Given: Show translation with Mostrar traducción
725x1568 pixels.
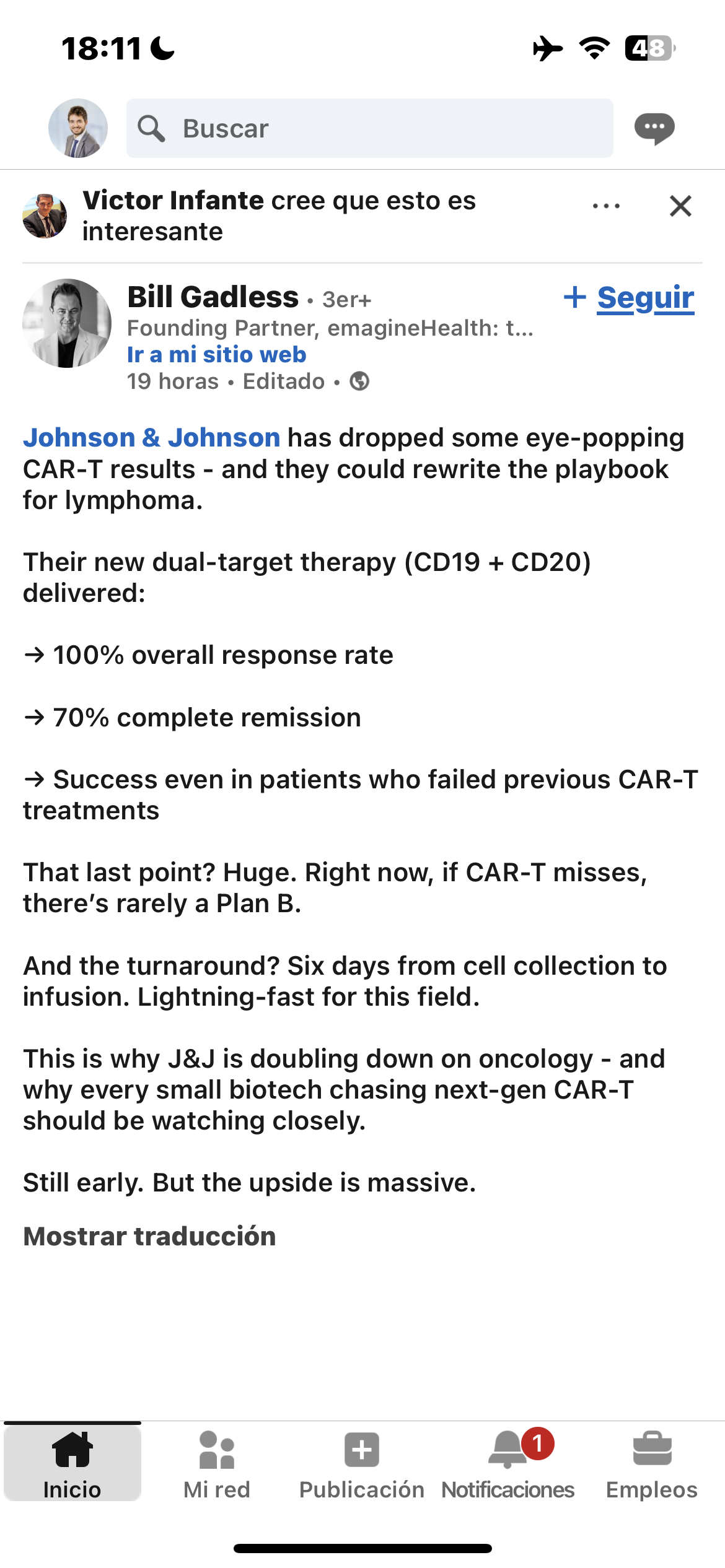Looking at the screenshot, I should (x=149, y=1236).
